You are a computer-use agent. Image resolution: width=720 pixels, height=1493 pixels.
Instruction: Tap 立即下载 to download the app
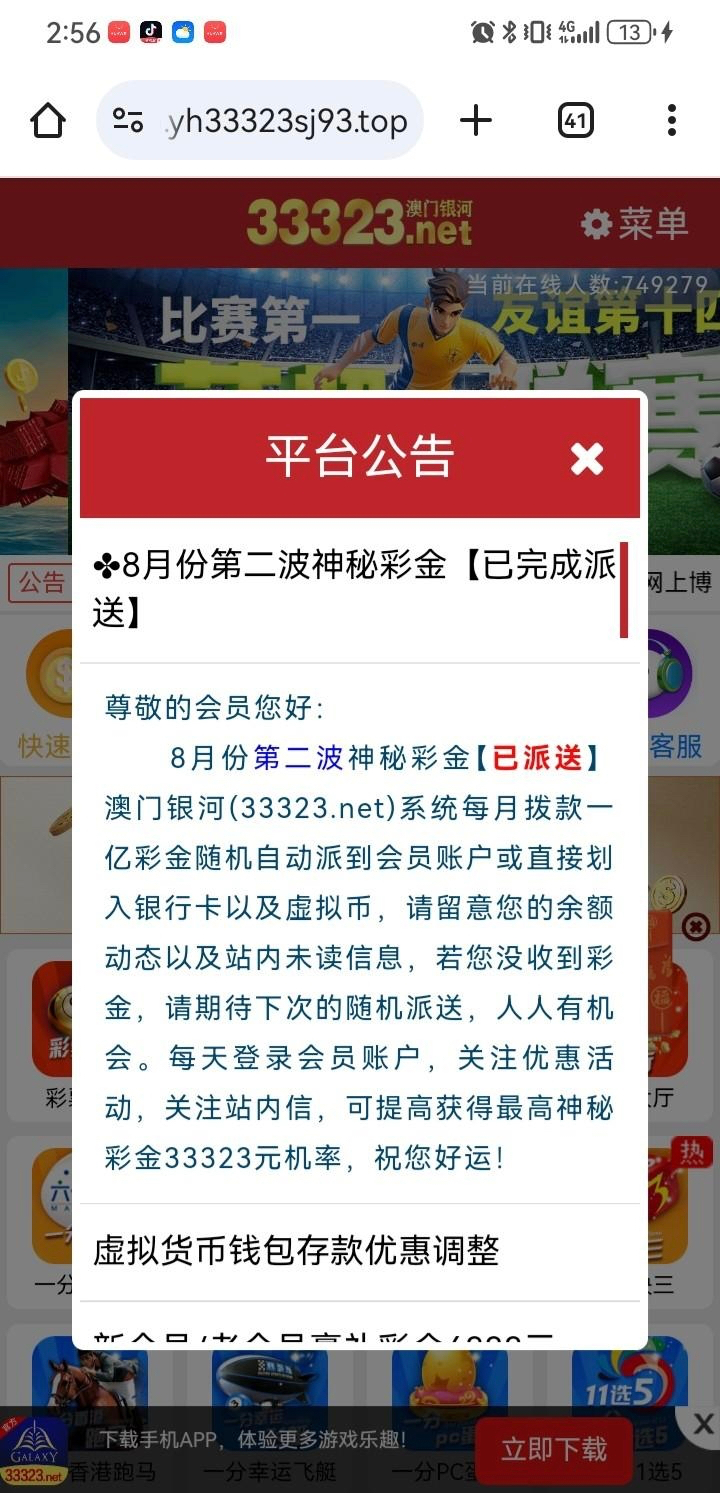click(554, 1449)
